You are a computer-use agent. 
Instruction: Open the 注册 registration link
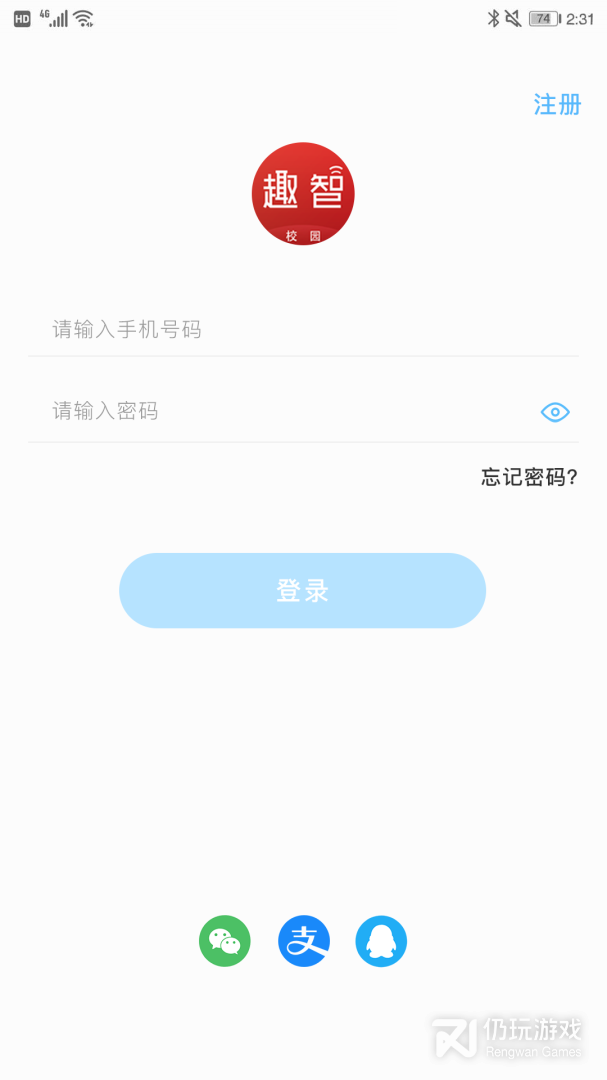tap(557, 105)
